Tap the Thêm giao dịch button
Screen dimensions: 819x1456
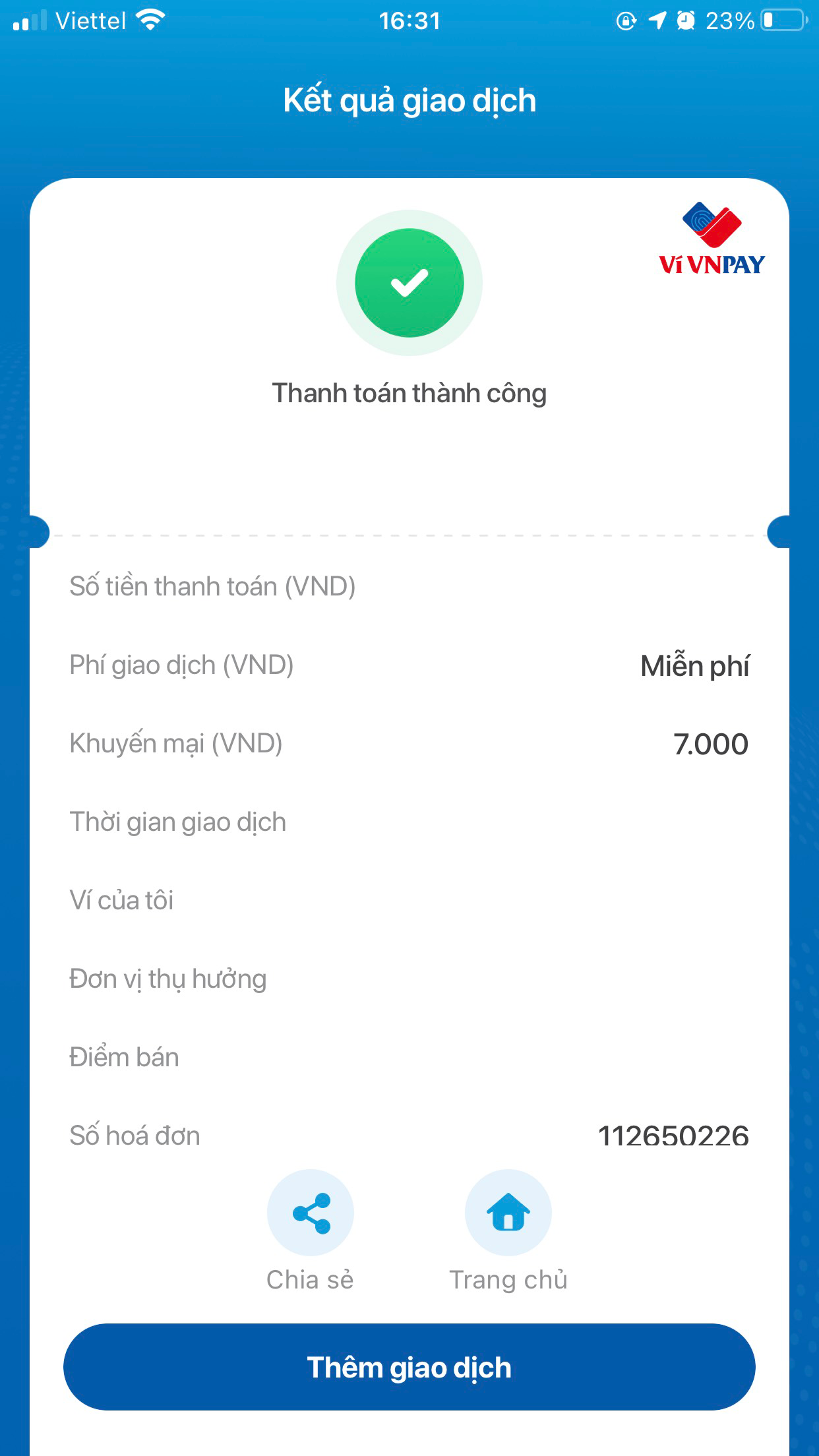click(409, 1367)
